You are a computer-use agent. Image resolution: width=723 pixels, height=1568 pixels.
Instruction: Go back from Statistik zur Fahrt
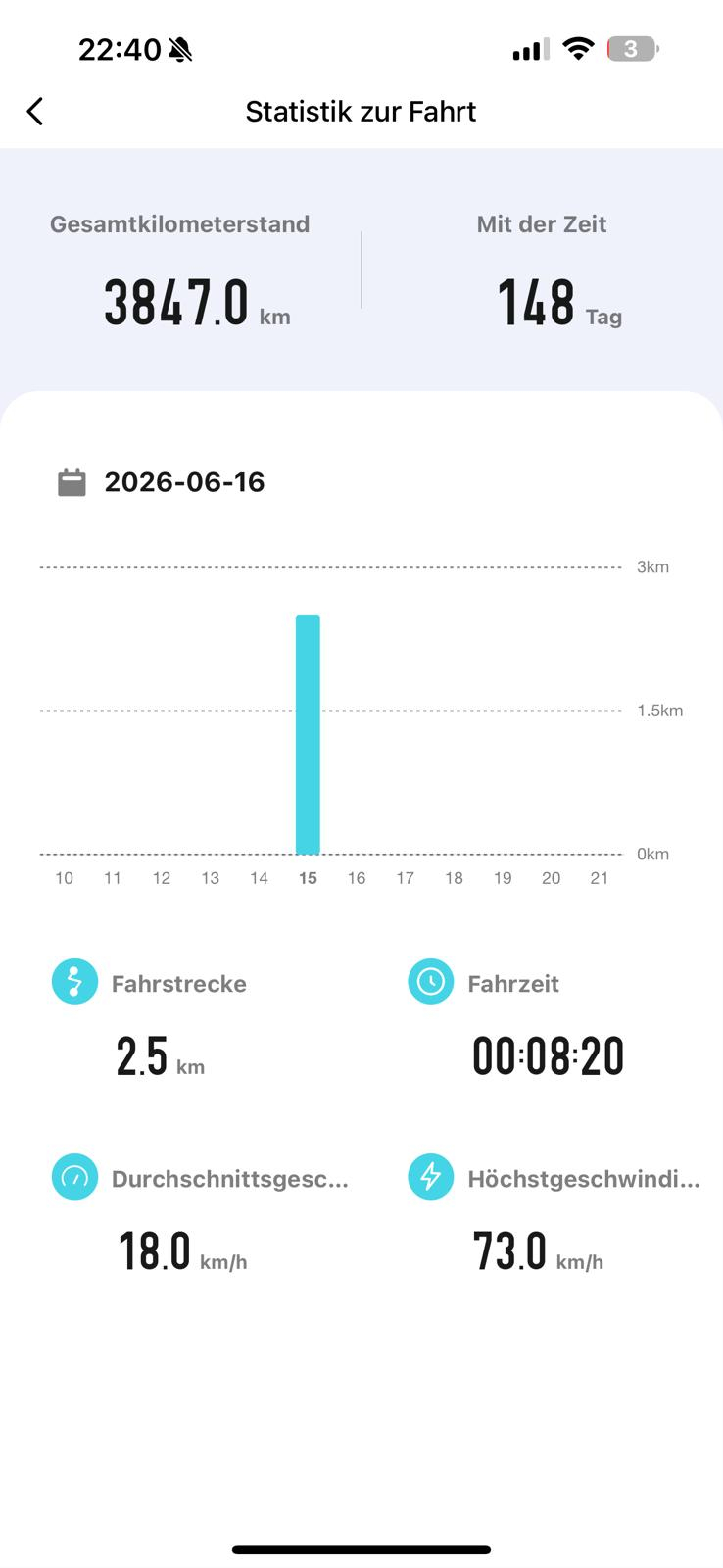point(35,112)
